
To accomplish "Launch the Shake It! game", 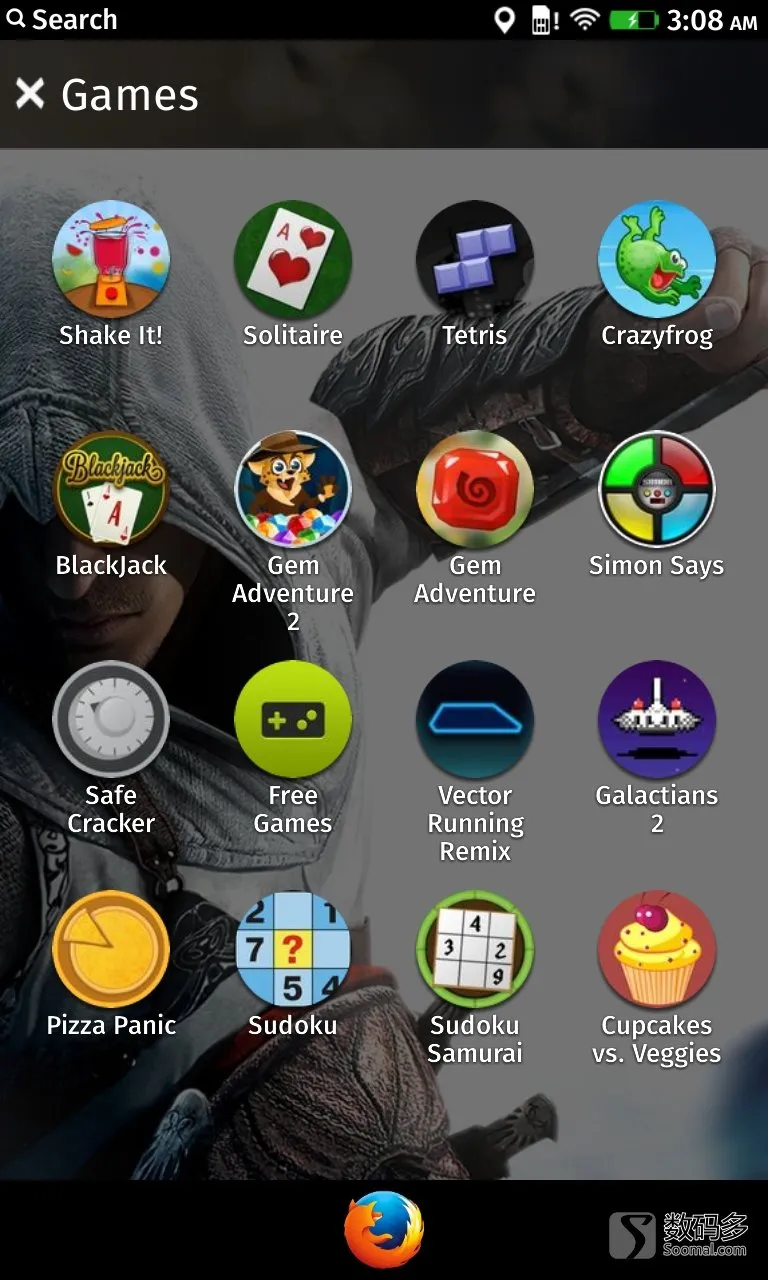I will click(111, 260).
